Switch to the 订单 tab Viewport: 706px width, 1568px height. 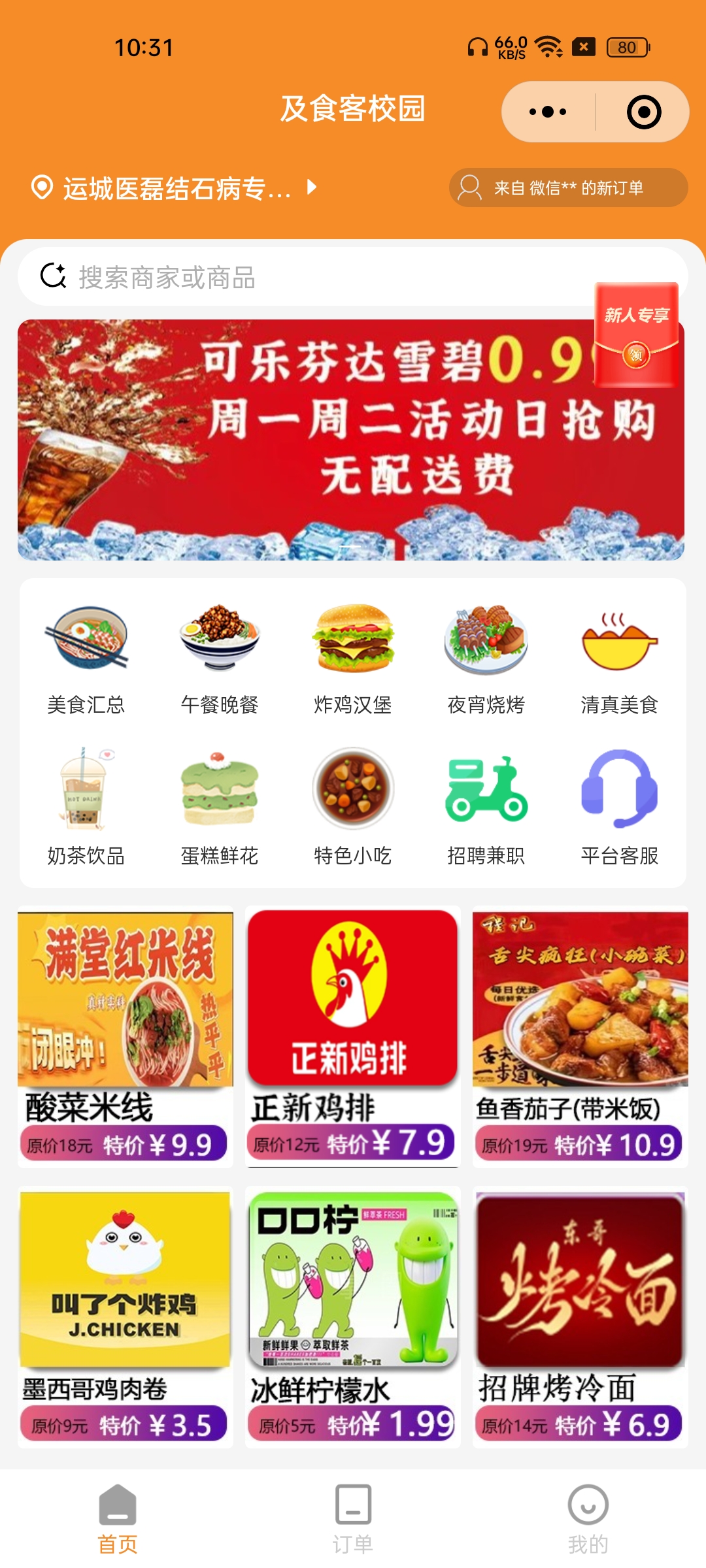(353, 1518)
